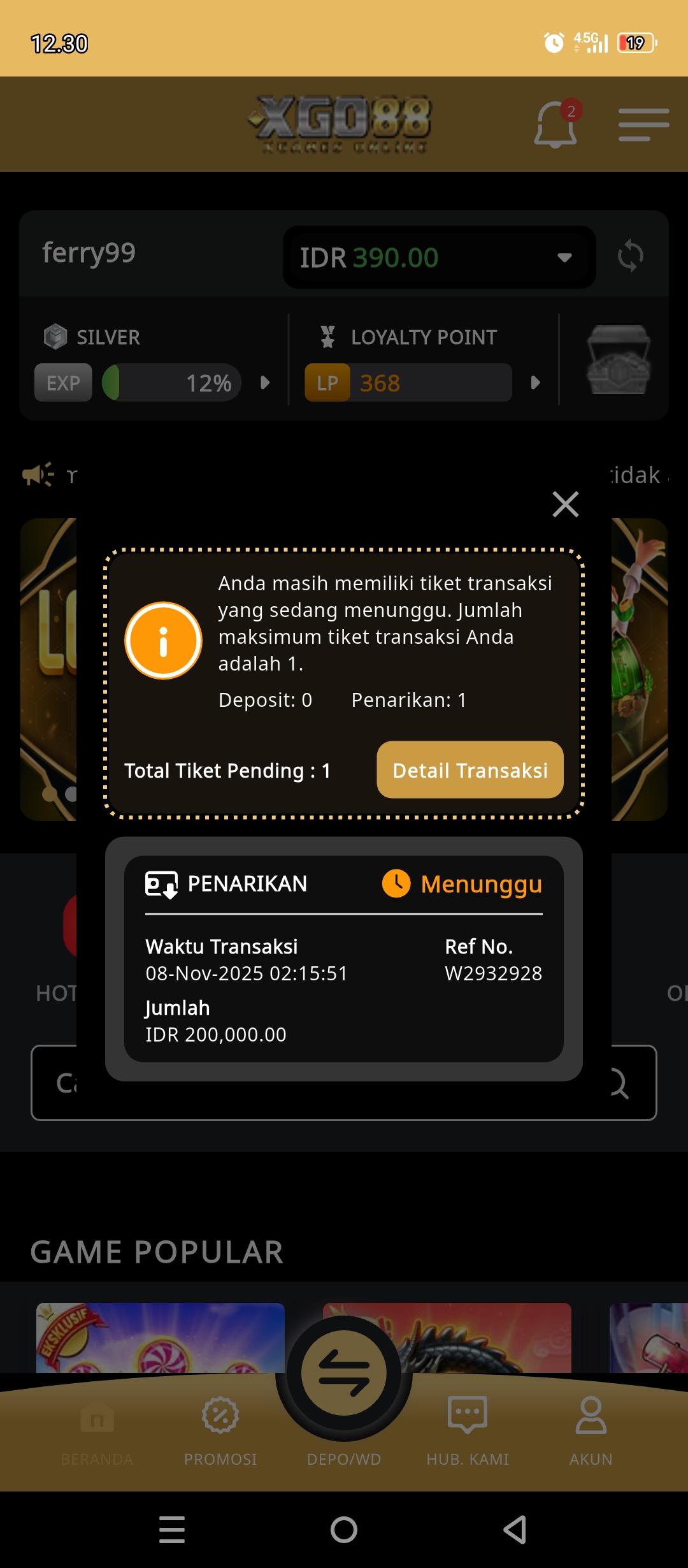Open Silver EXP level details
The image size is (688, 1568).
[265, 382]
